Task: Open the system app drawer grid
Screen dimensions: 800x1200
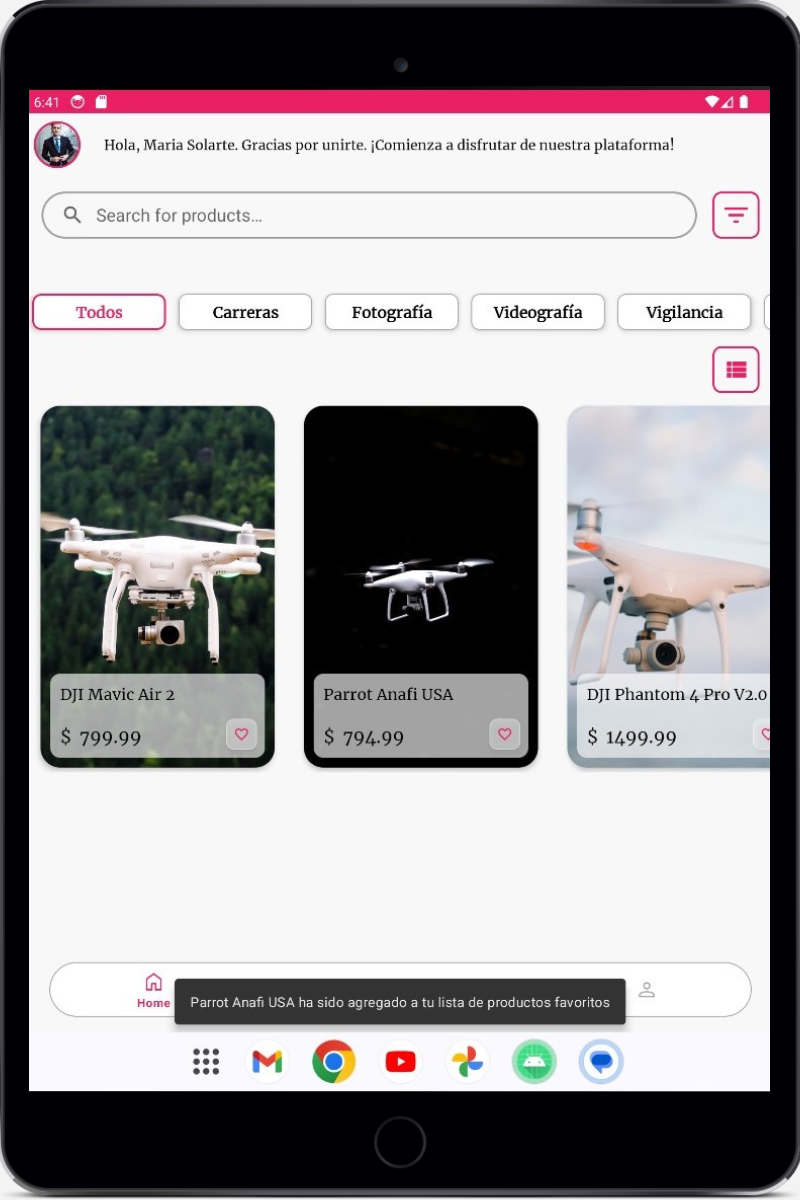Action: coord(206,1061)
